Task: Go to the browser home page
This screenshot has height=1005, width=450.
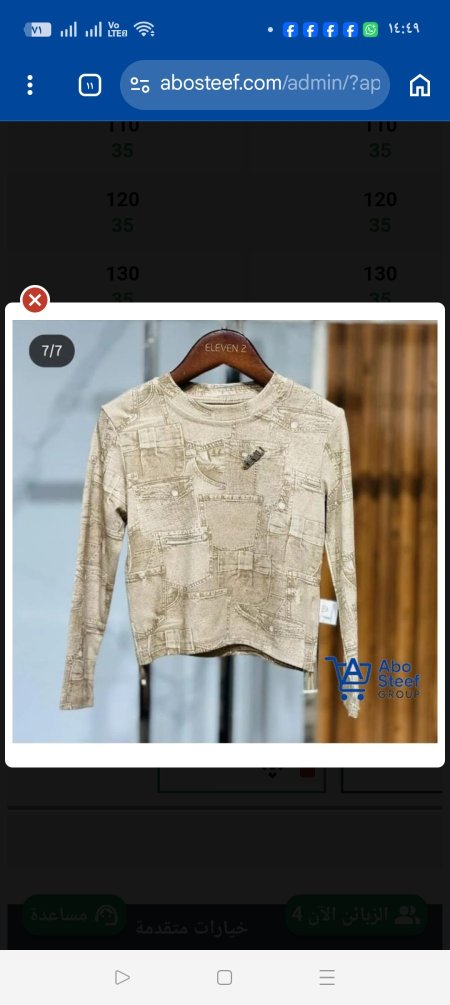Action: tap(420, 85)
